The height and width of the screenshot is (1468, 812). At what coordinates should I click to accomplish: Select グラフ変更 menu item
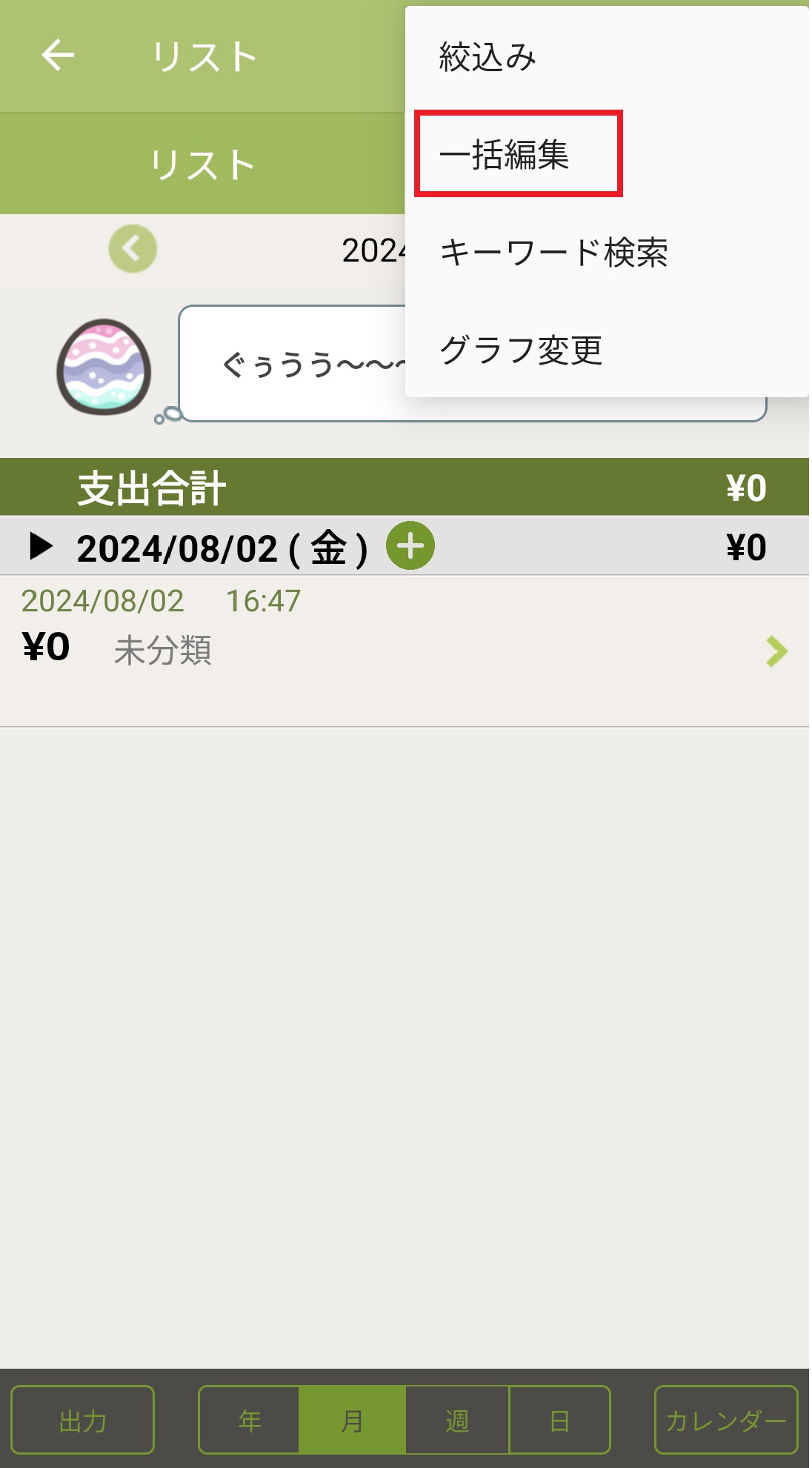(x=520, y=350)
